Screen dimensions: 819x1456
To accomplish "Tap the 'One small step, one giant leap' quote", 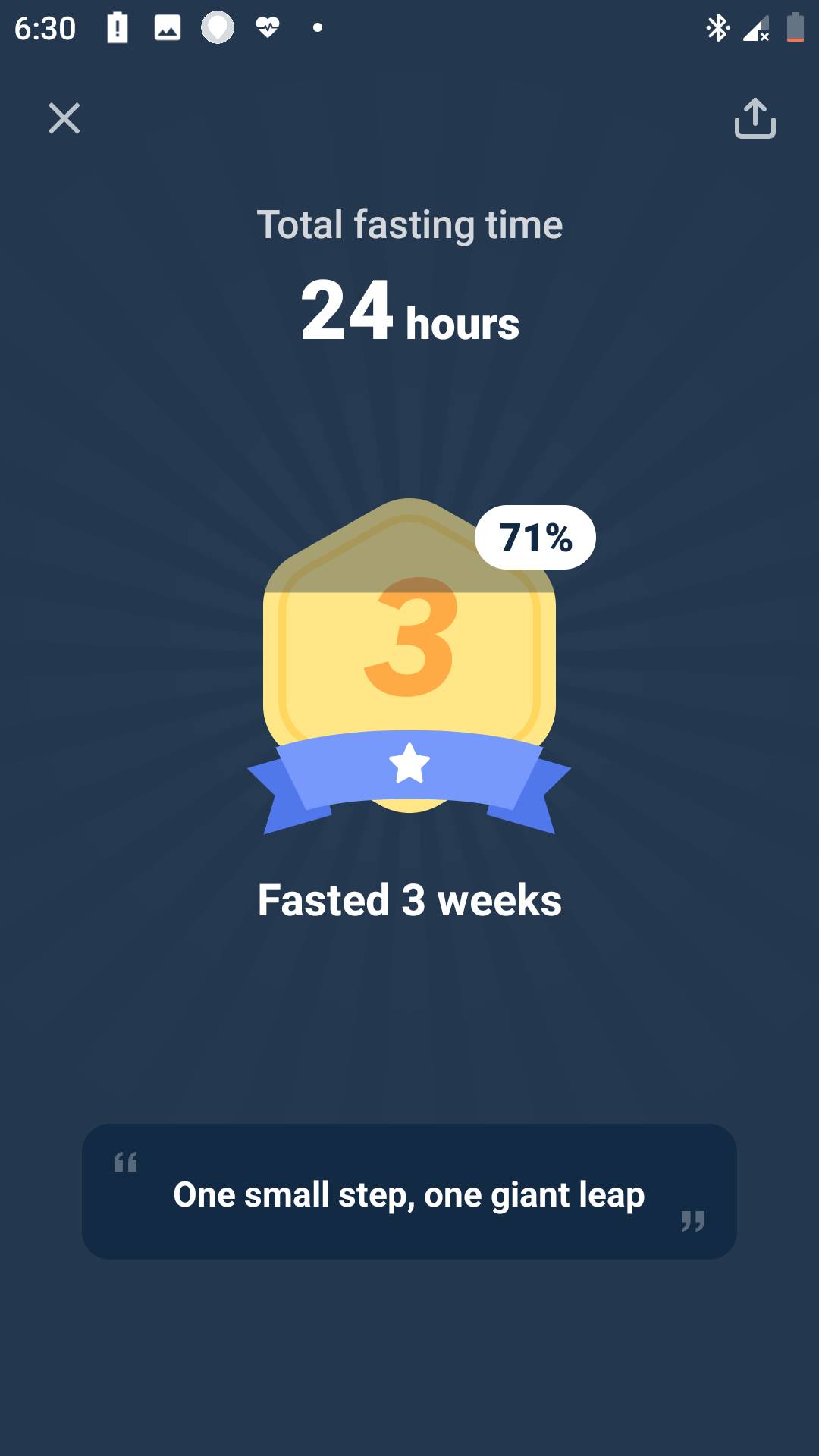I will click(409, 1193).
